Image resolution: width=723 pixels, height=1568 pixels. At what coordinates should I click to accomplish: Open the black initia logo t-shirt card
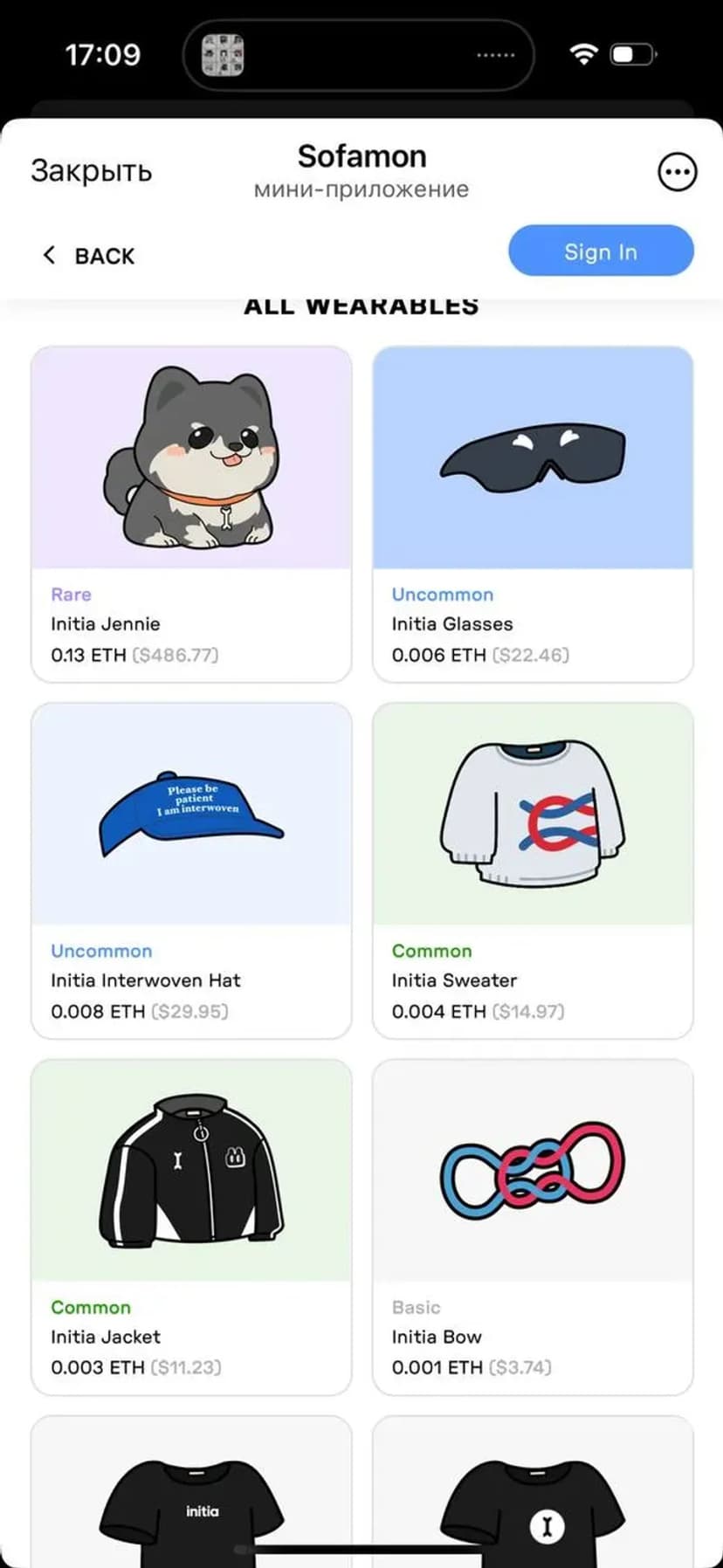(191, 1495)
